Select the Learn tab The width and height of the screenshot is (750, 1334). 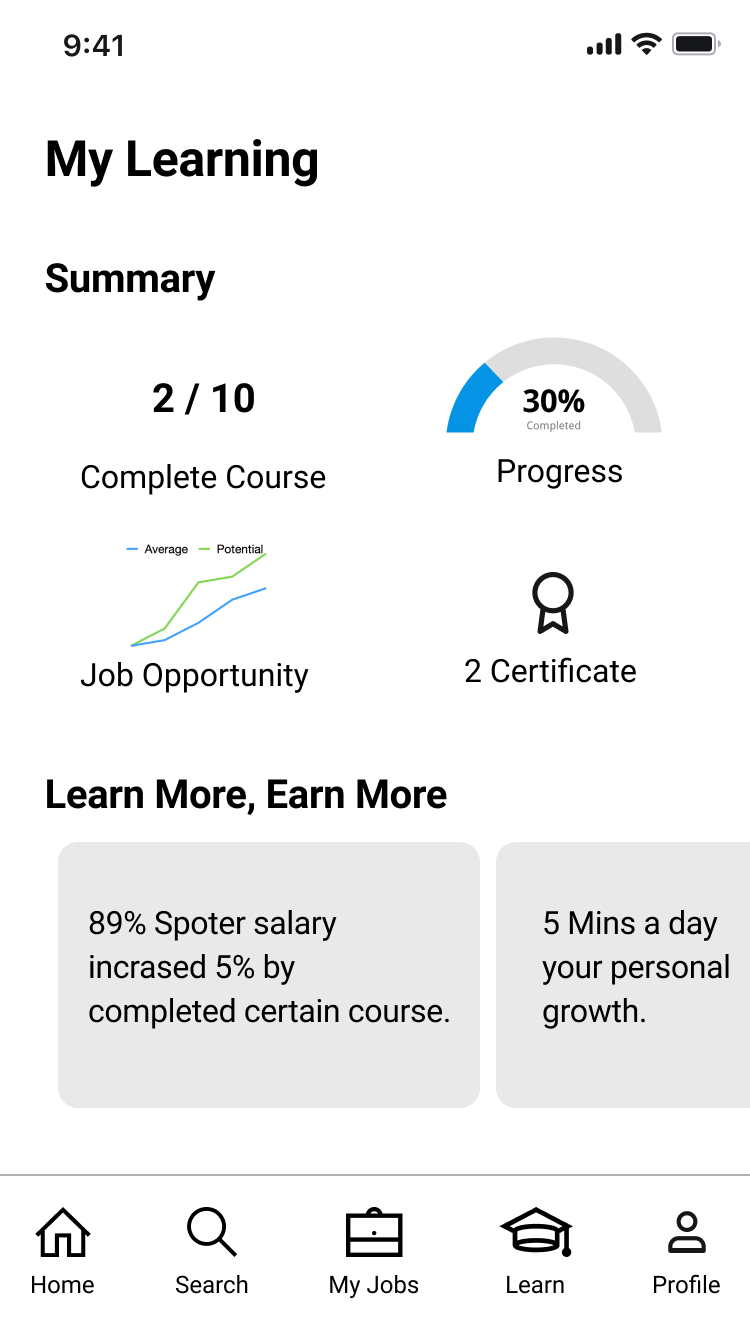535,1251
